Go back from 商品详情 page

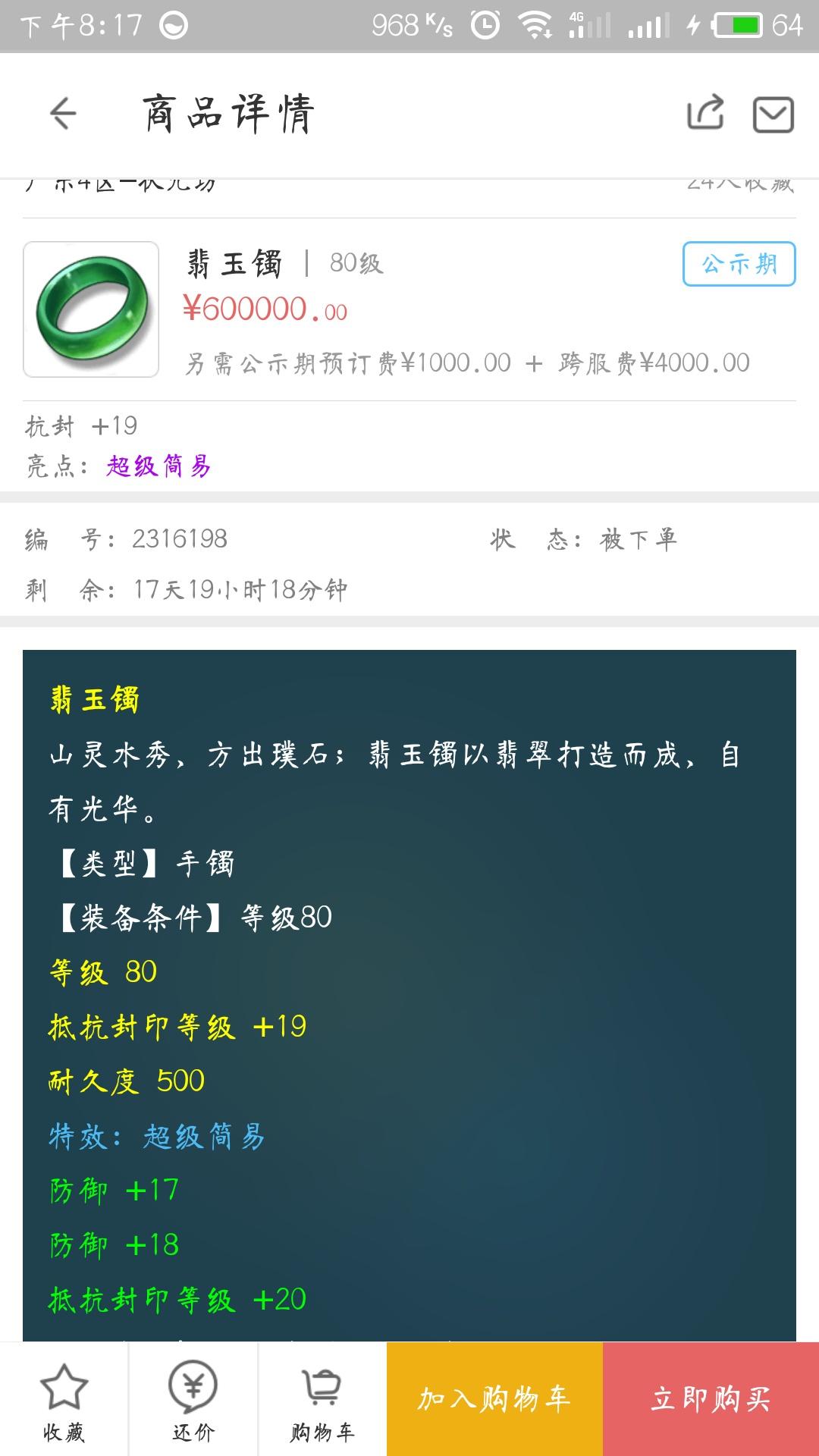64,115
